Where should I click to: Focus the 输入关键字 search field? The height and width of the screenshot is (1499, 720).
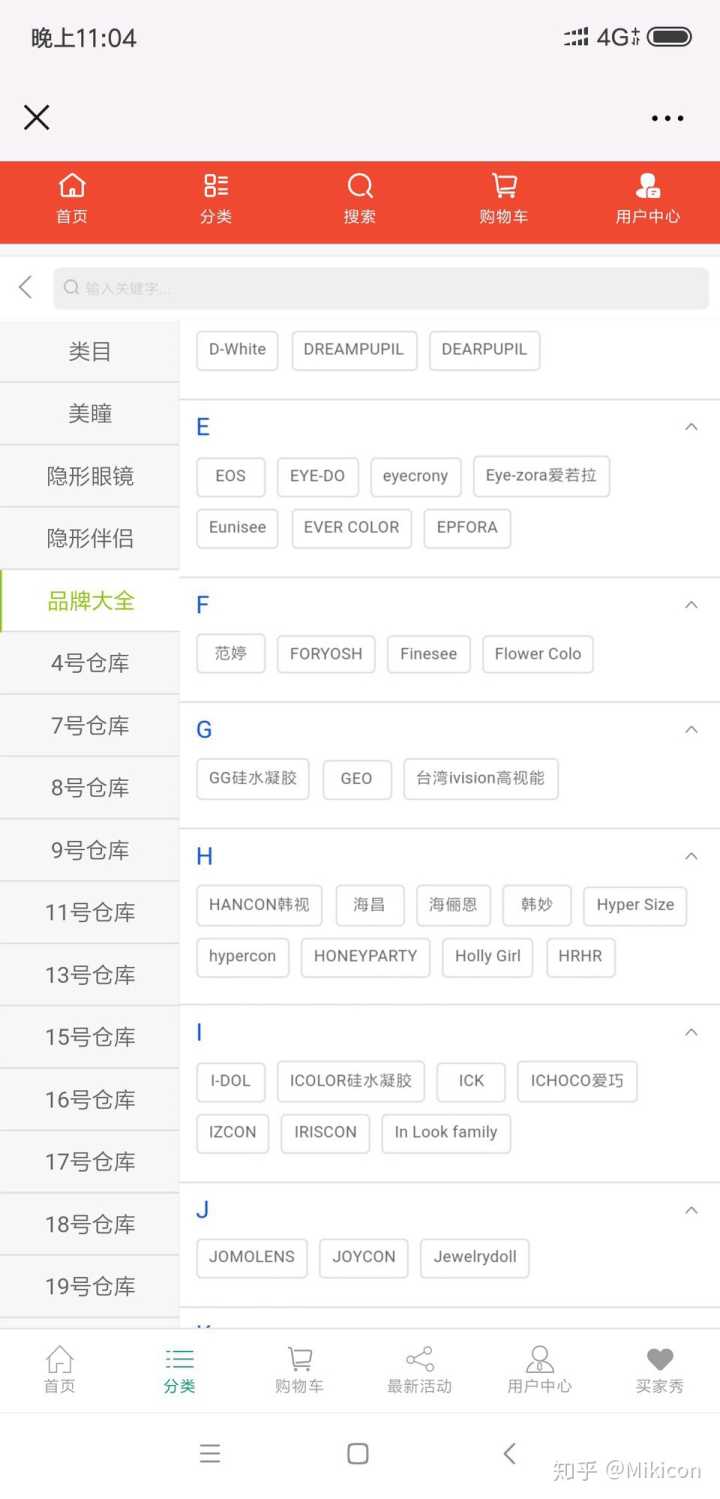(381, 288)
